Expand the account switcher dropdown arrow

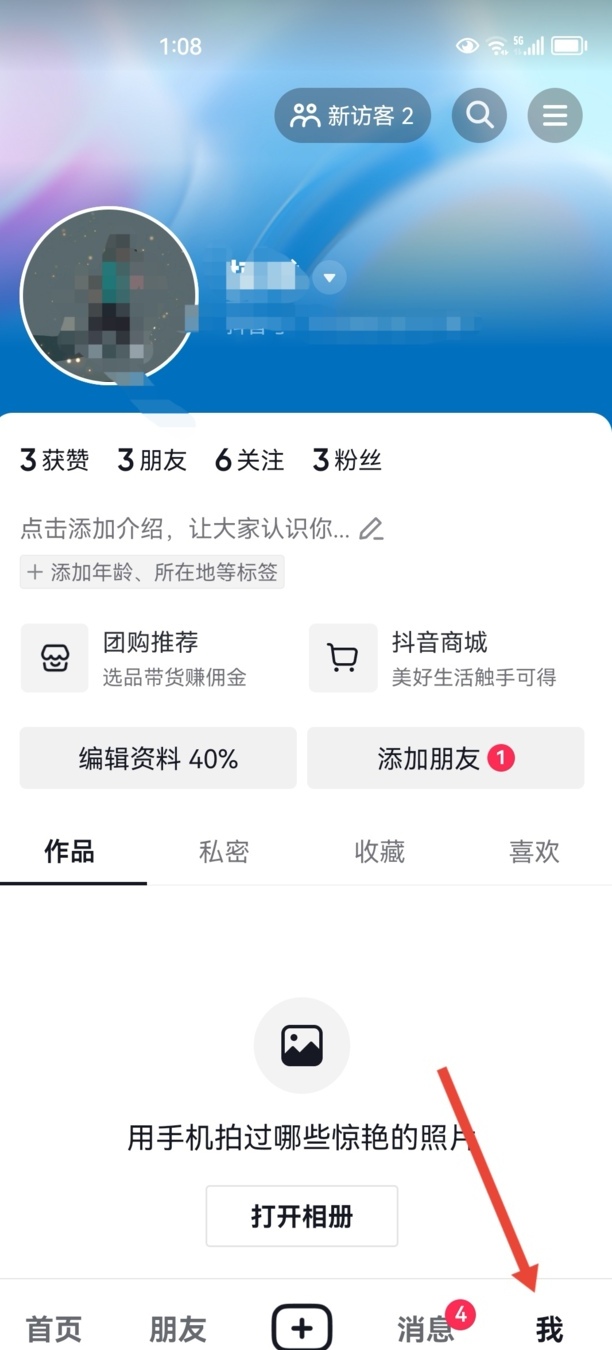point(329,277)
